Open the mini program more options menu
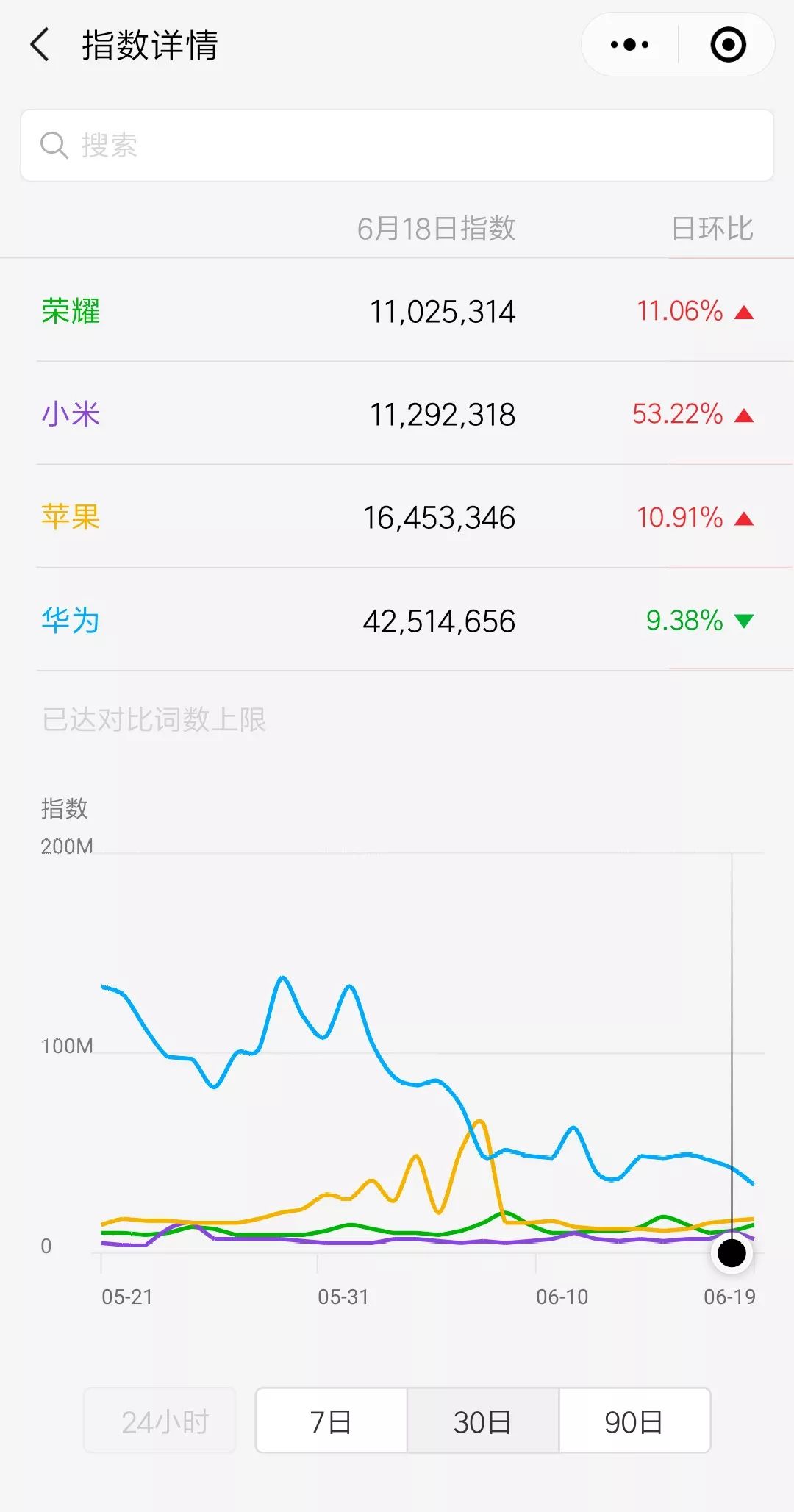 point(629,45)
